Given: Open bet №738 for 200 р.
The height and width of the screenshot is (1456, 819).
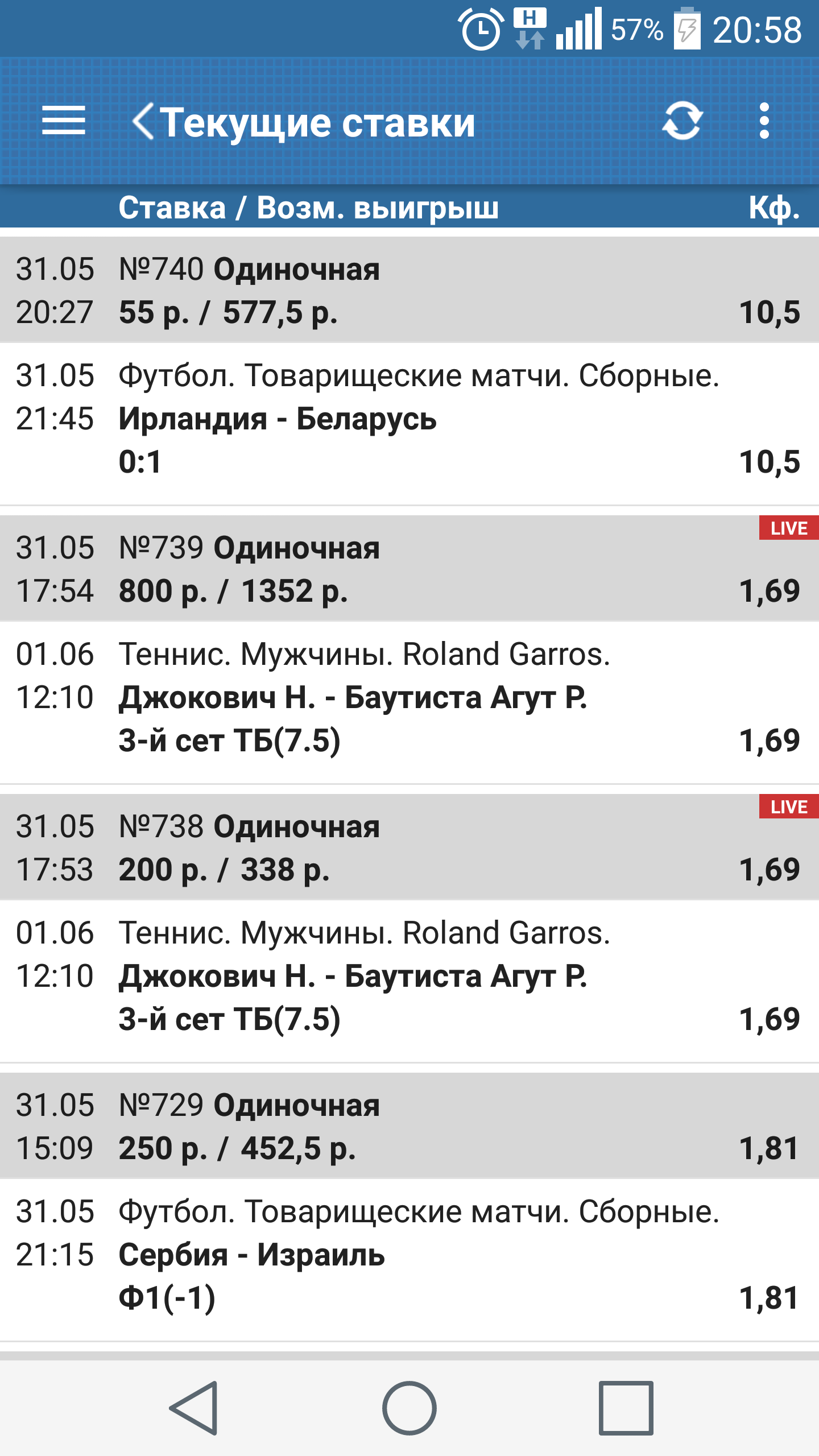Looking at the screenshot, I should (409, 847).
